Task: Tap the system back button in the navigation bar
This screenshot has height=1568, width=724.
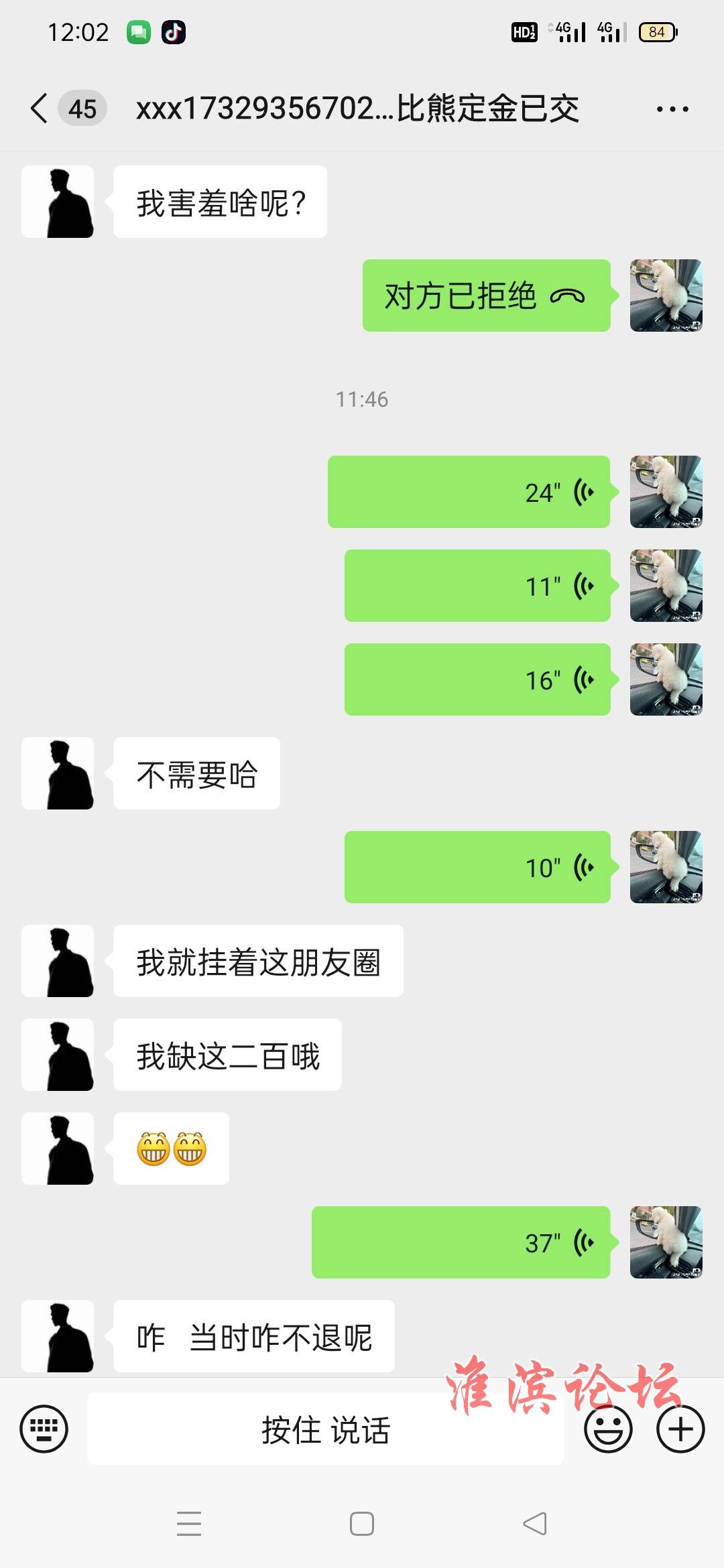Action: 535,1524
